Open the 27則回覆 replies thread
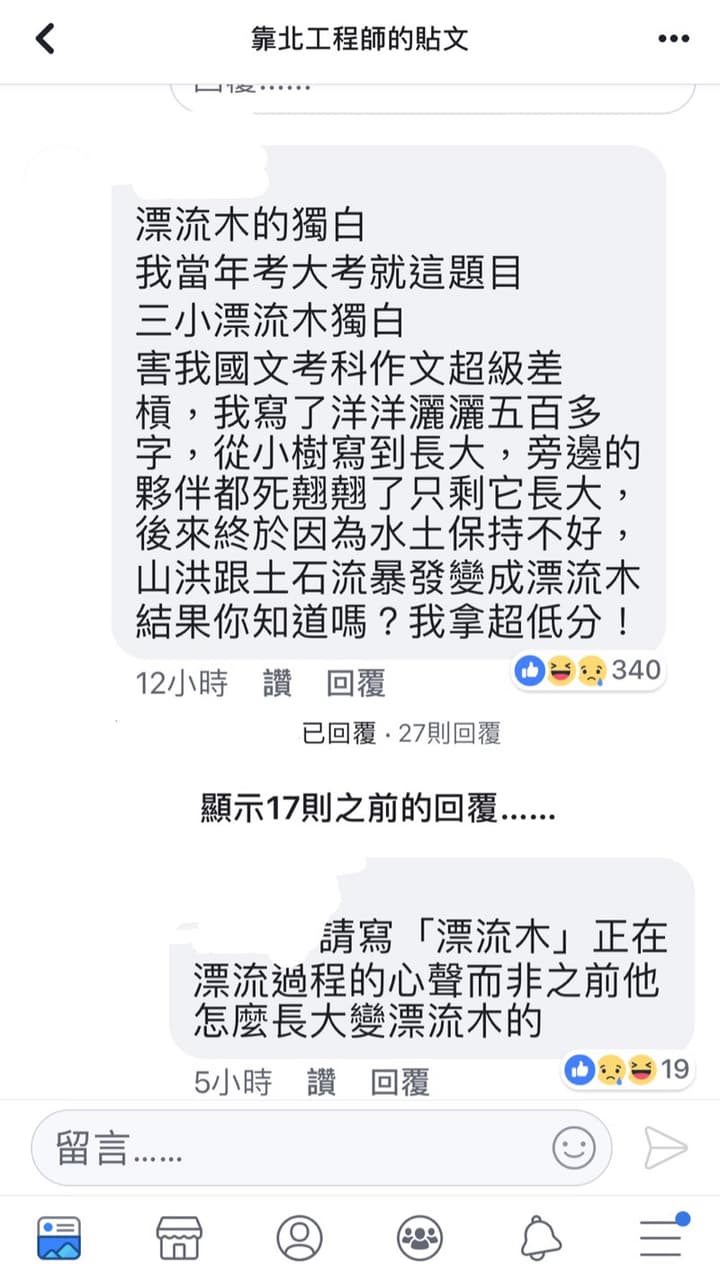 (401, 735)
